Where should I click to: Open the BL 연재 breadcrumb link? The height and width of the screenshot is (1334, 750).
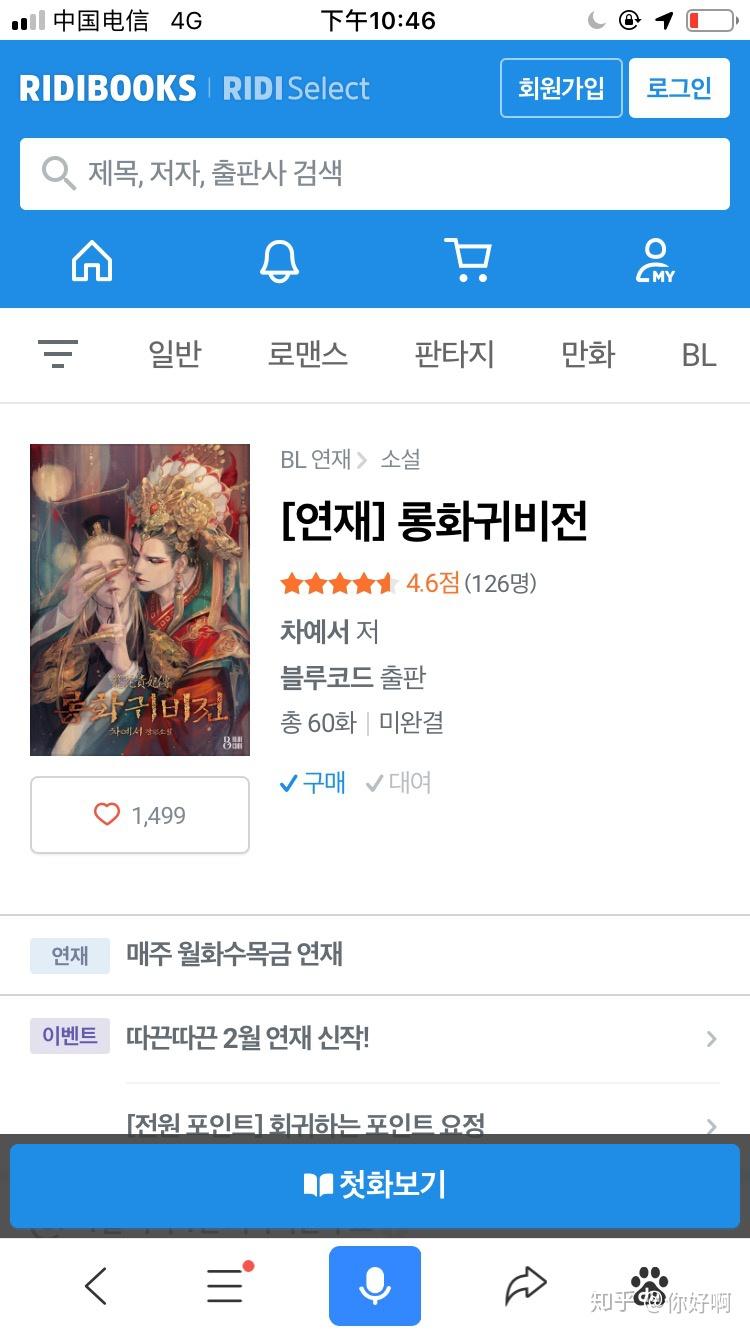315,459
